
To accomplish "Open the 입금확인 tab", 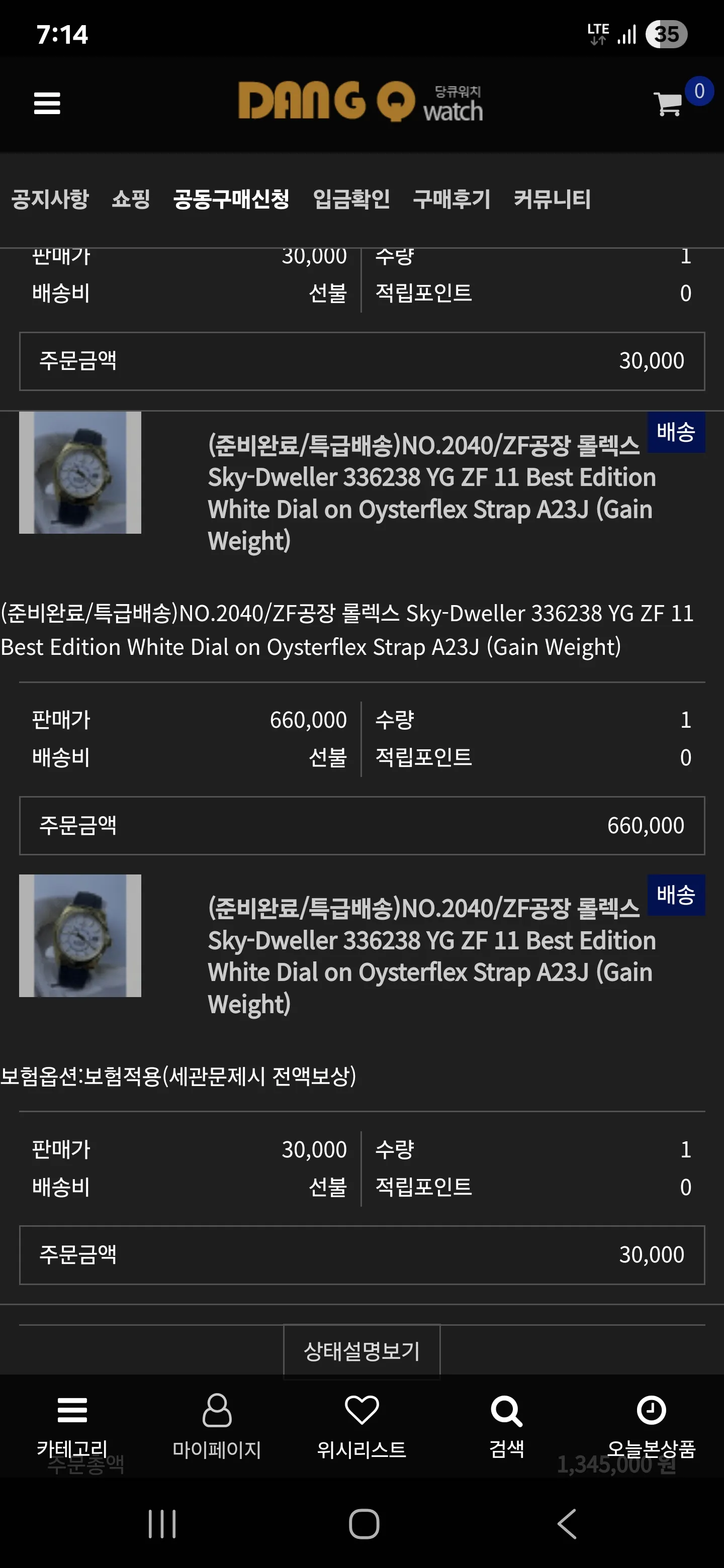I will point(351,199).
